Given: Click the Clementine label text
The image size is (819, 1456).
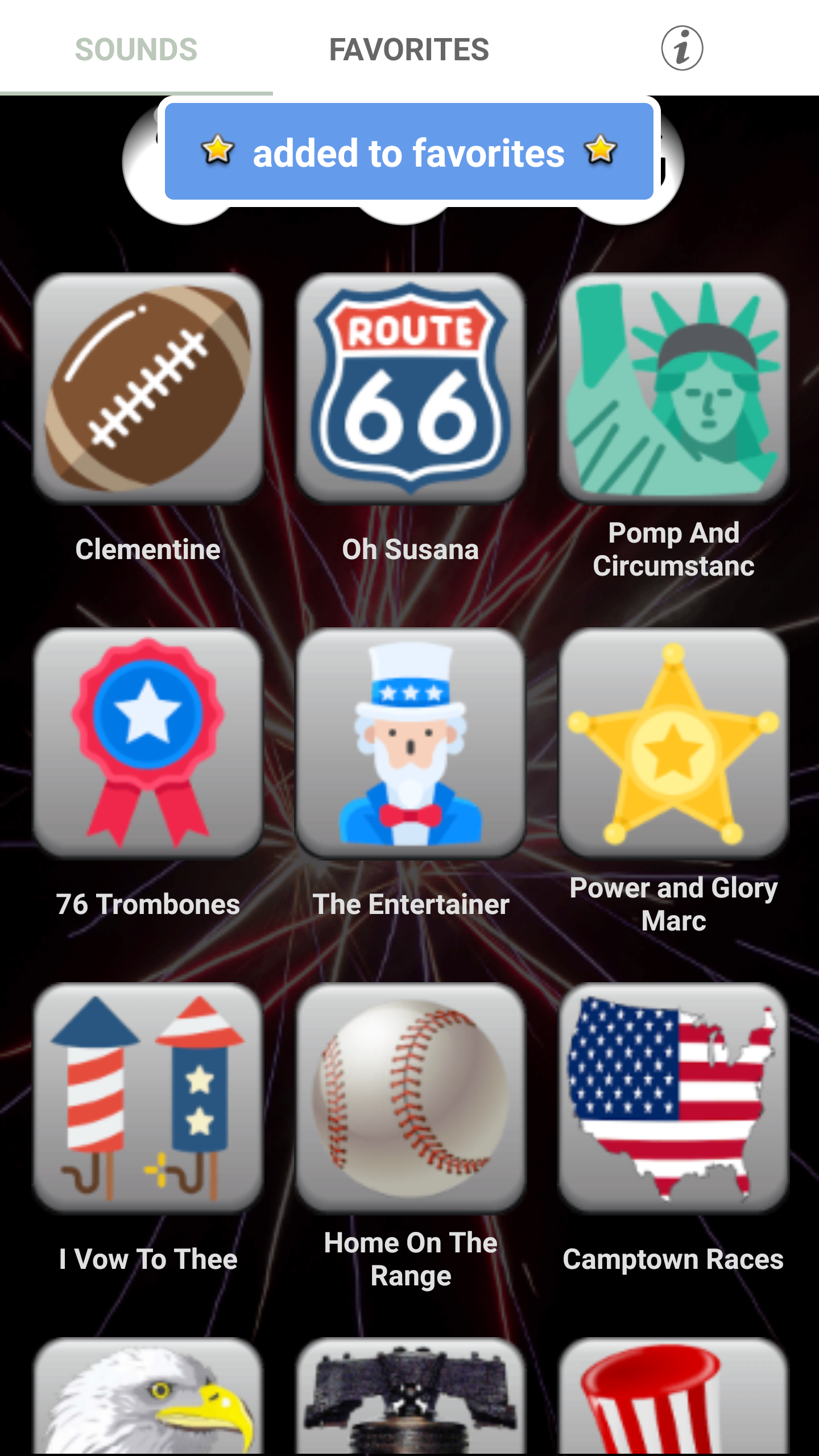Looking at the screenshot, I should tap(148, 549).
